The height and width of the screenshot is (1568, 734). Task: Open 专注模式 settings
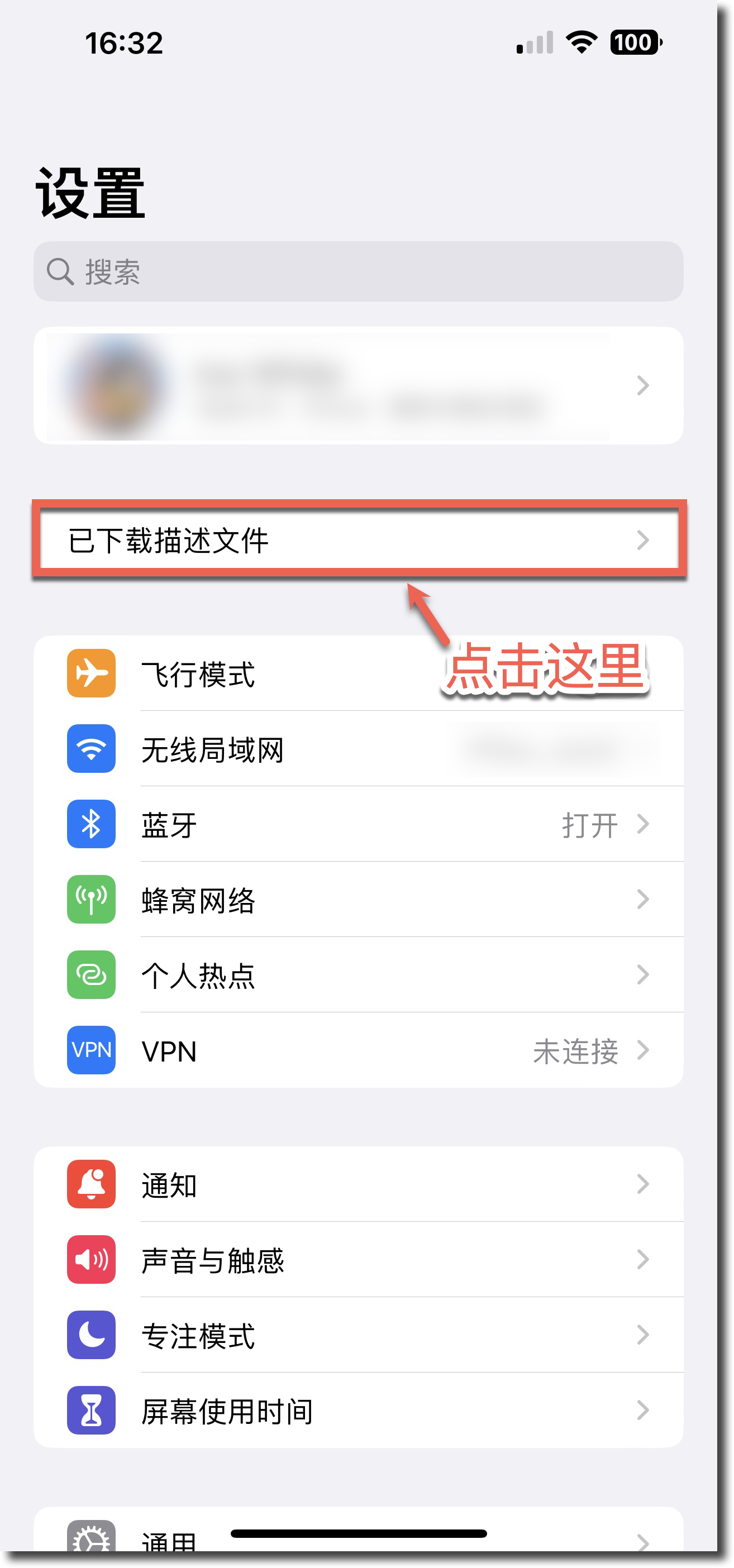point(358,1336)
